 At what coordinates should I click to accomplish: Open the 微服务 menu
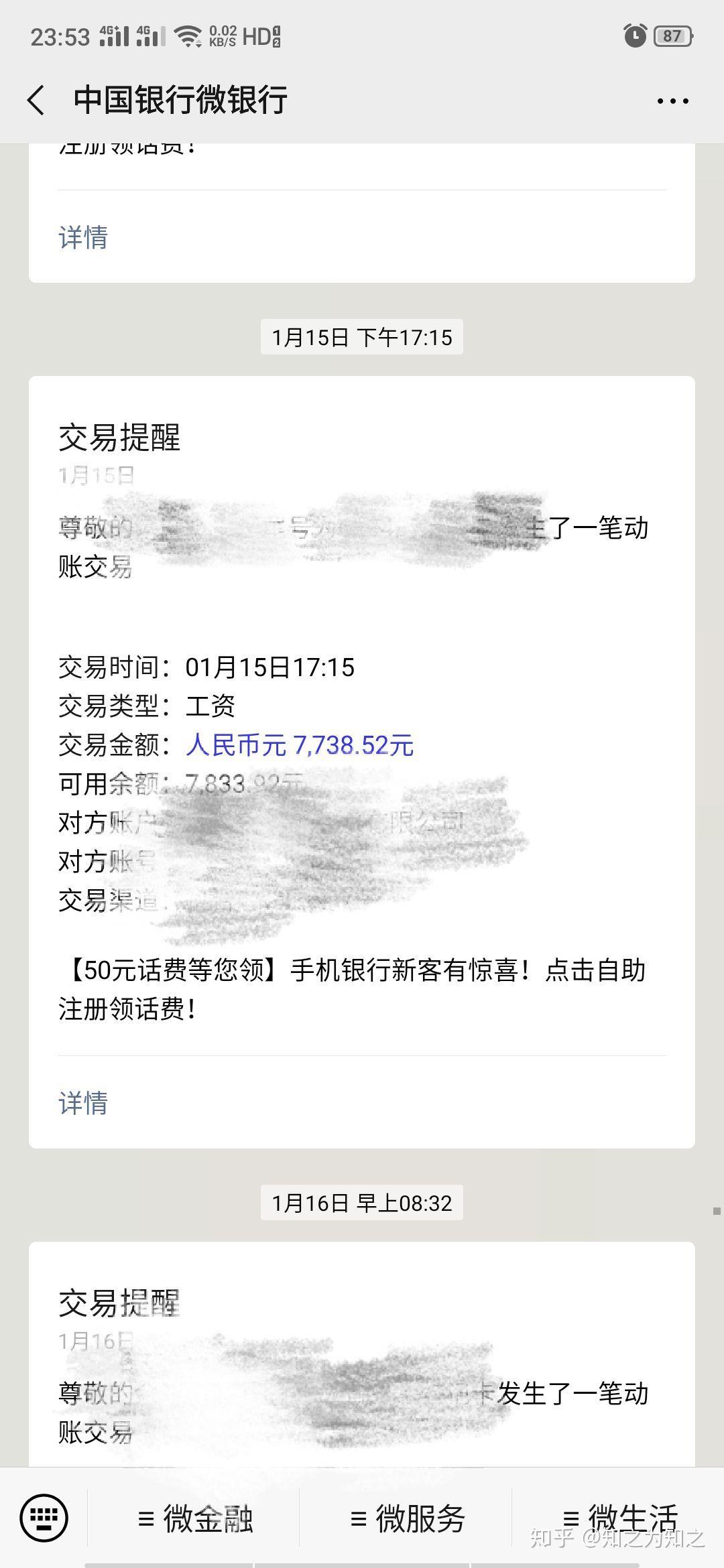coord(407,1518)
